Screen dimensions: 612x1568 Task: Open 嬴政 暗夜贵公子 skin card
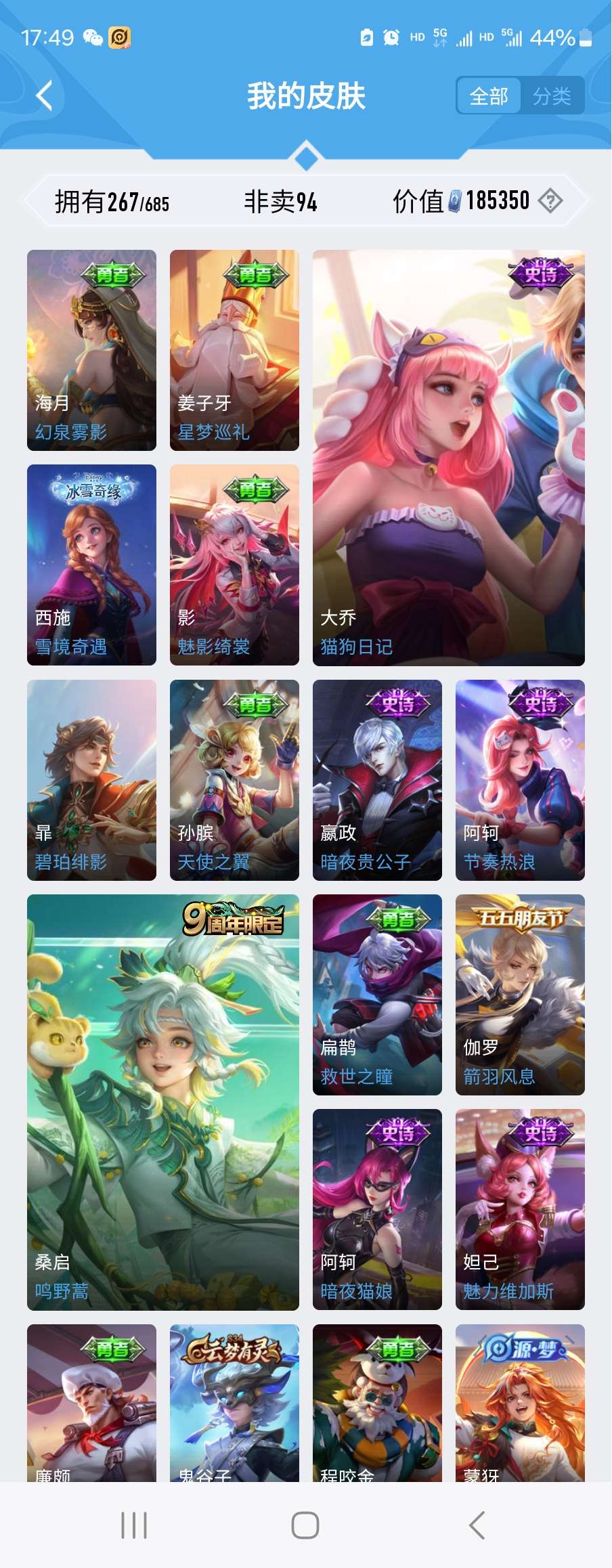click(x=377, y=780)
